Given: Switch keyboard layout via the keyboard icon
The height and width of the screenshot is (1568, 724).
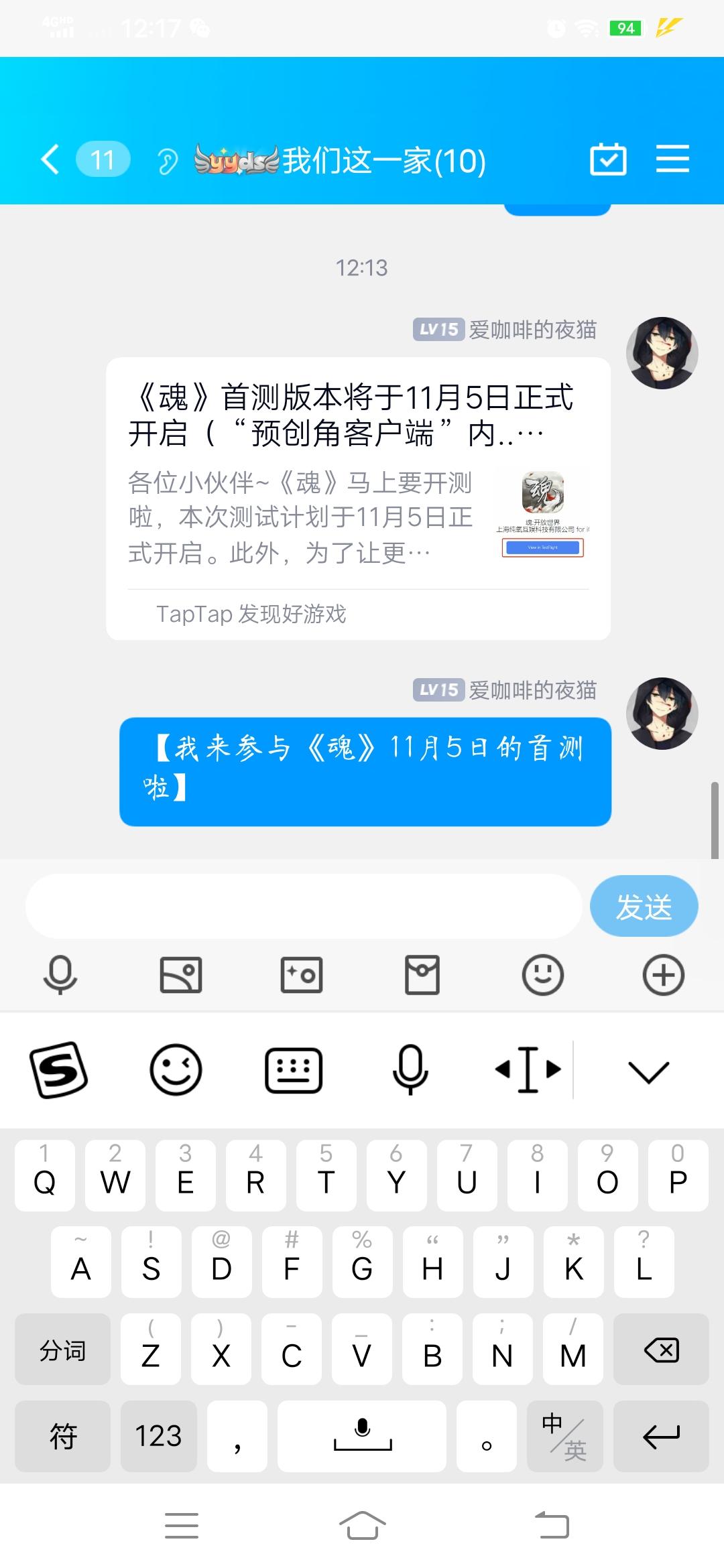Looking at the screenshot, I should (x=293, y=1070).
